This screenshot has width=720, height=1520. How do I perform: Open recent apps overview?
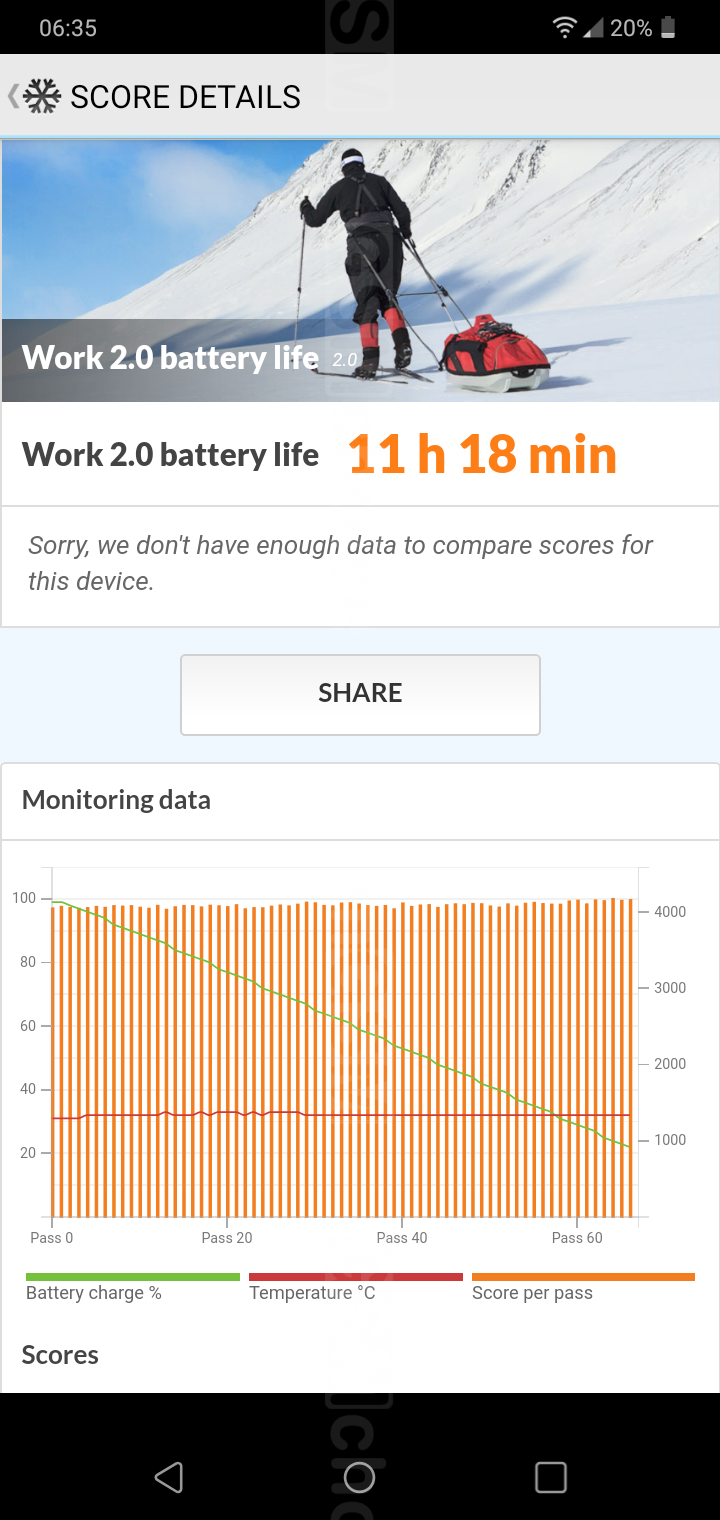click(x=551, y=1477)
